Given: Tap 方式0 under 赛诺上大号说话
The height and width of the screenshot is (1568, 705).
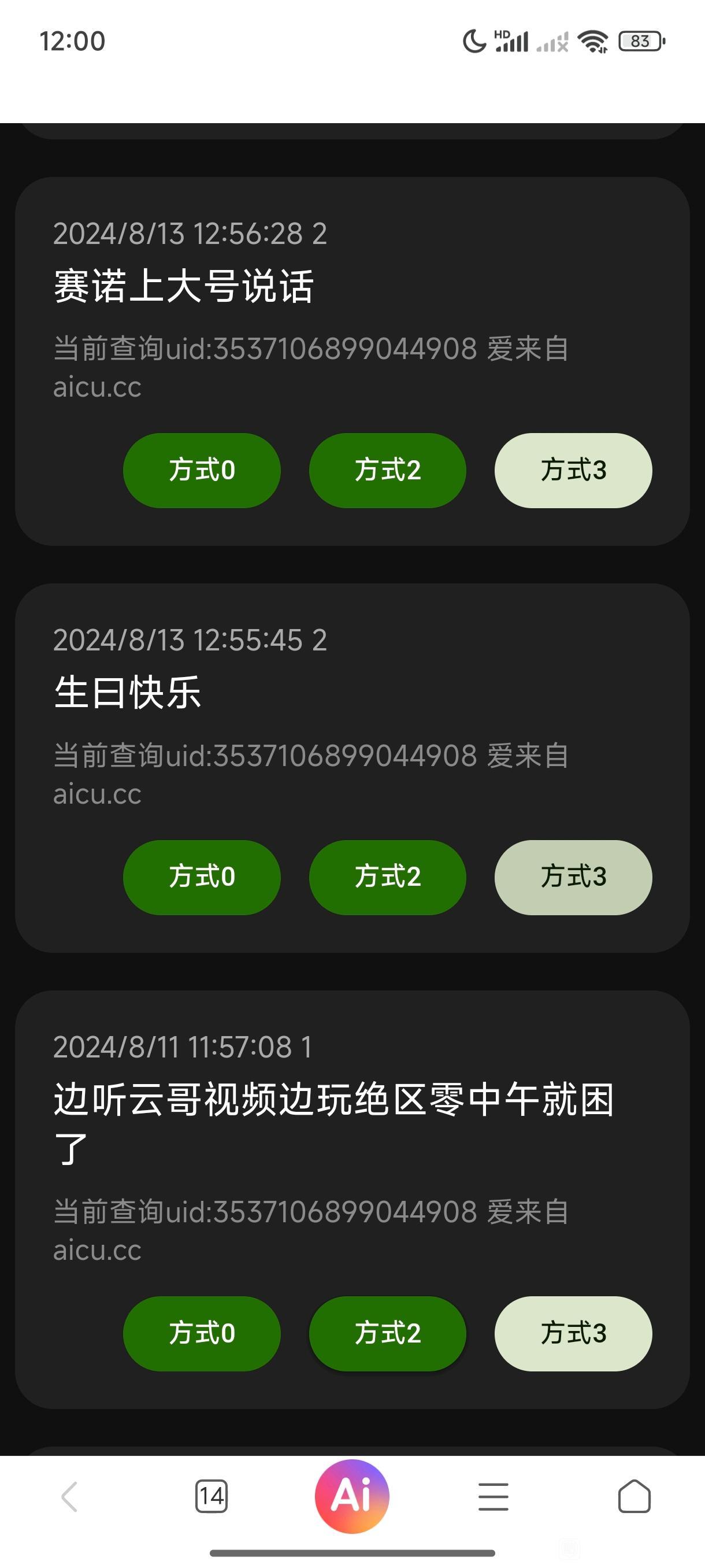Looking at the screenshot, I should (201, 471).
